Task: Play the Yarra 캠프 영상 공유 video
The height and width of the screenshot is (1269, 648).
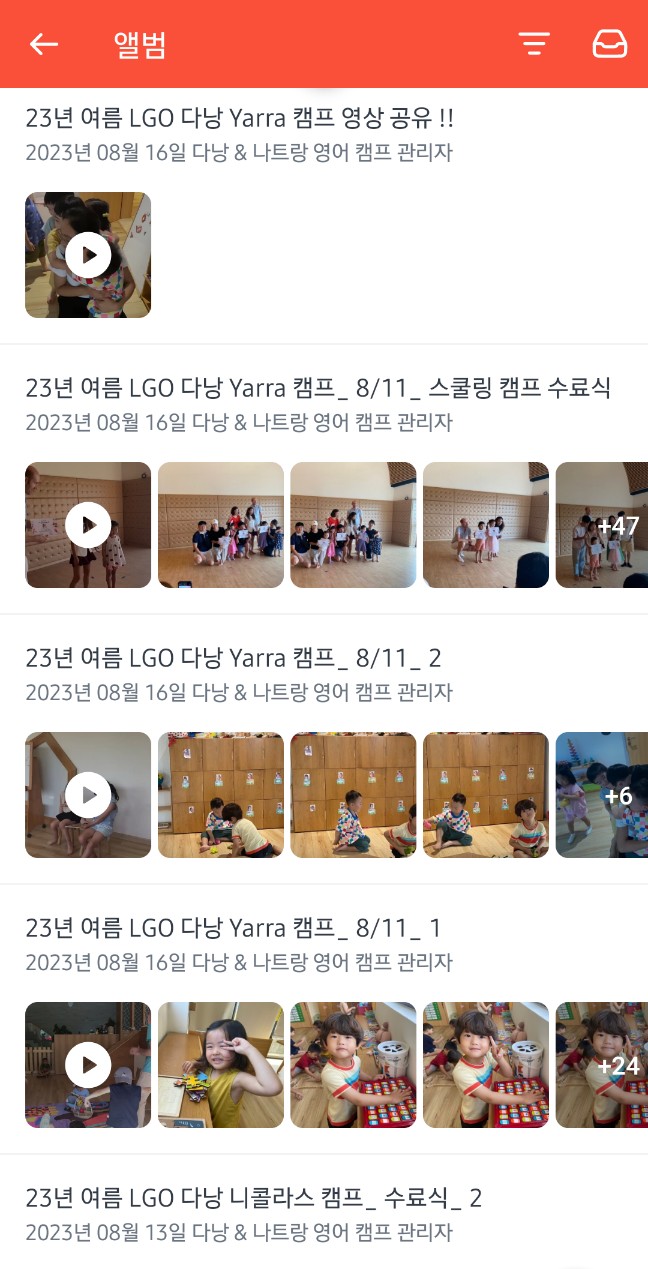Action: pyautogui.click(x=88, y=255)
